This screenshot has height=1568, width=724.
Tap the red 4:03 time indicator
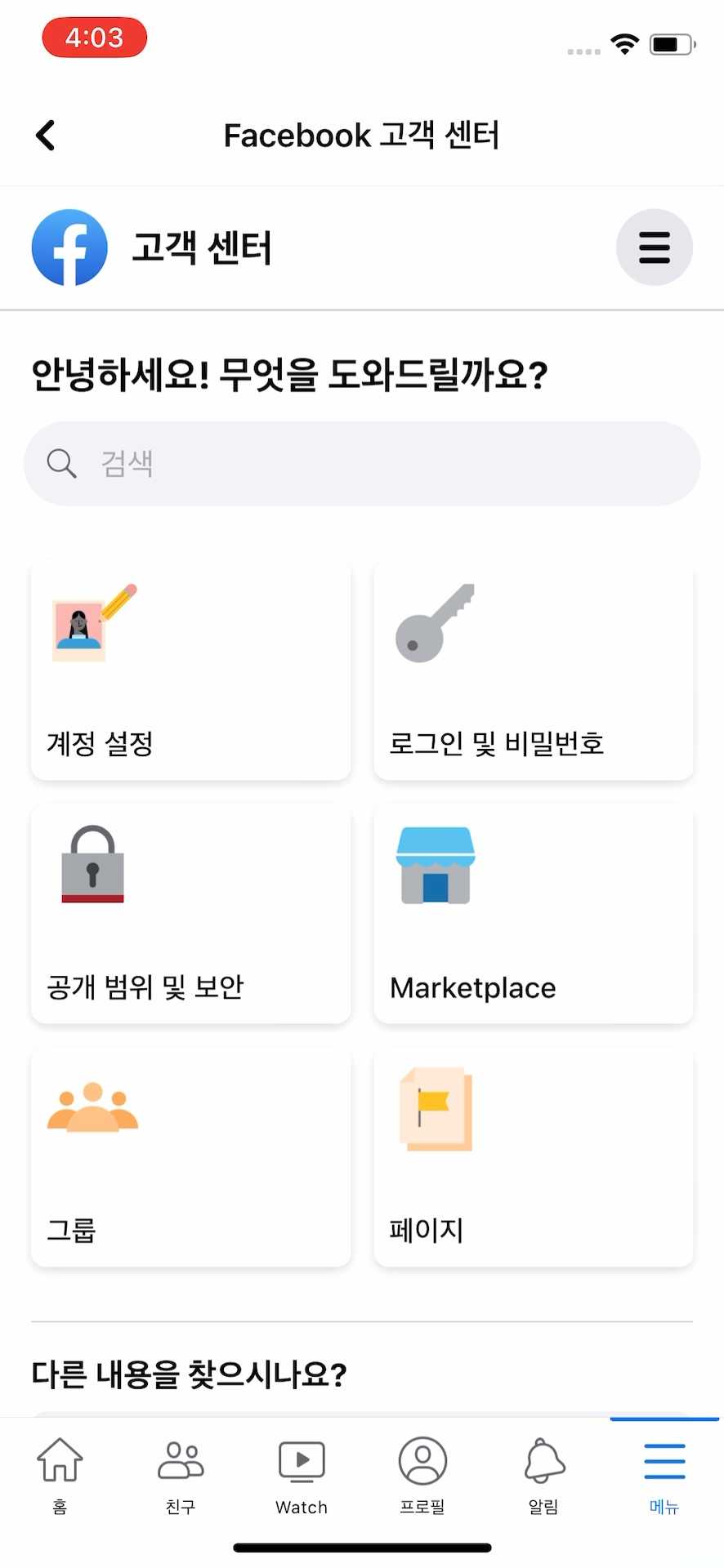coord(94,38)
